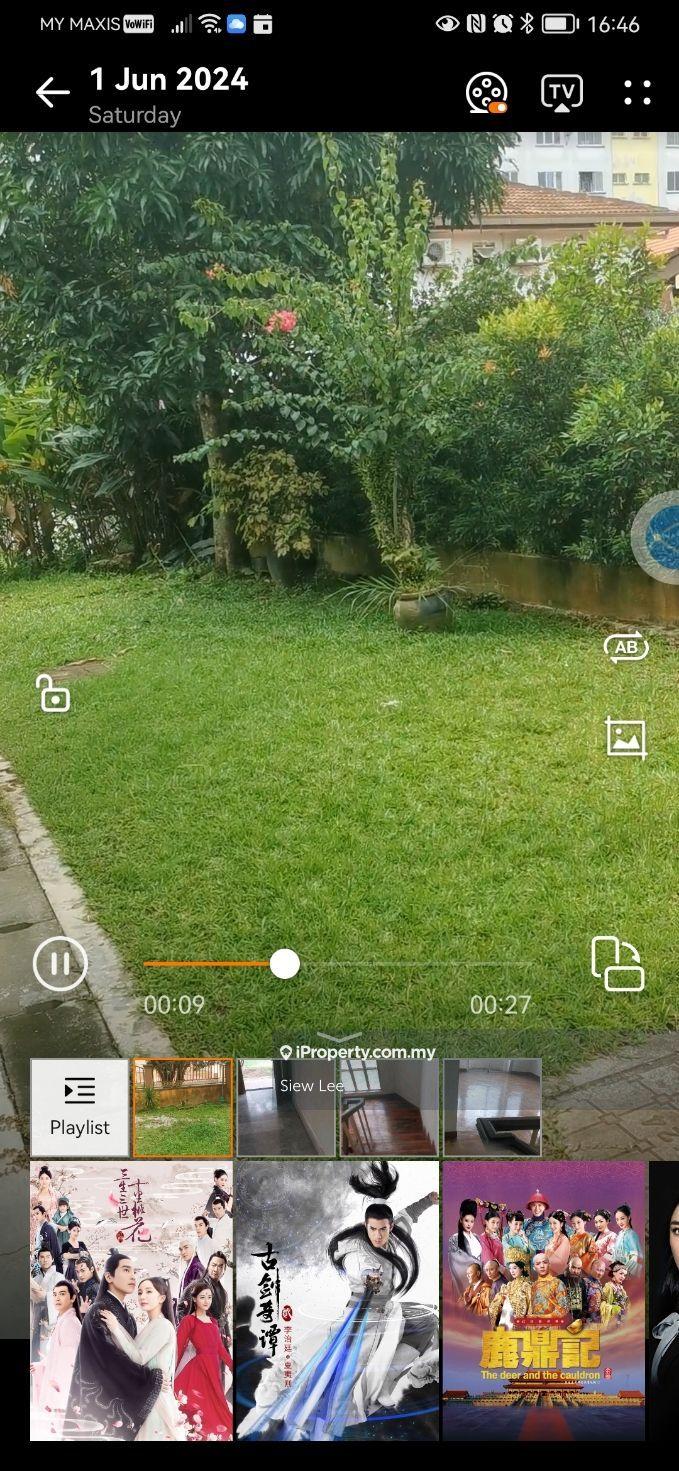Switch to floating window mode
The image size is (679, 1471).
point(617,964)
